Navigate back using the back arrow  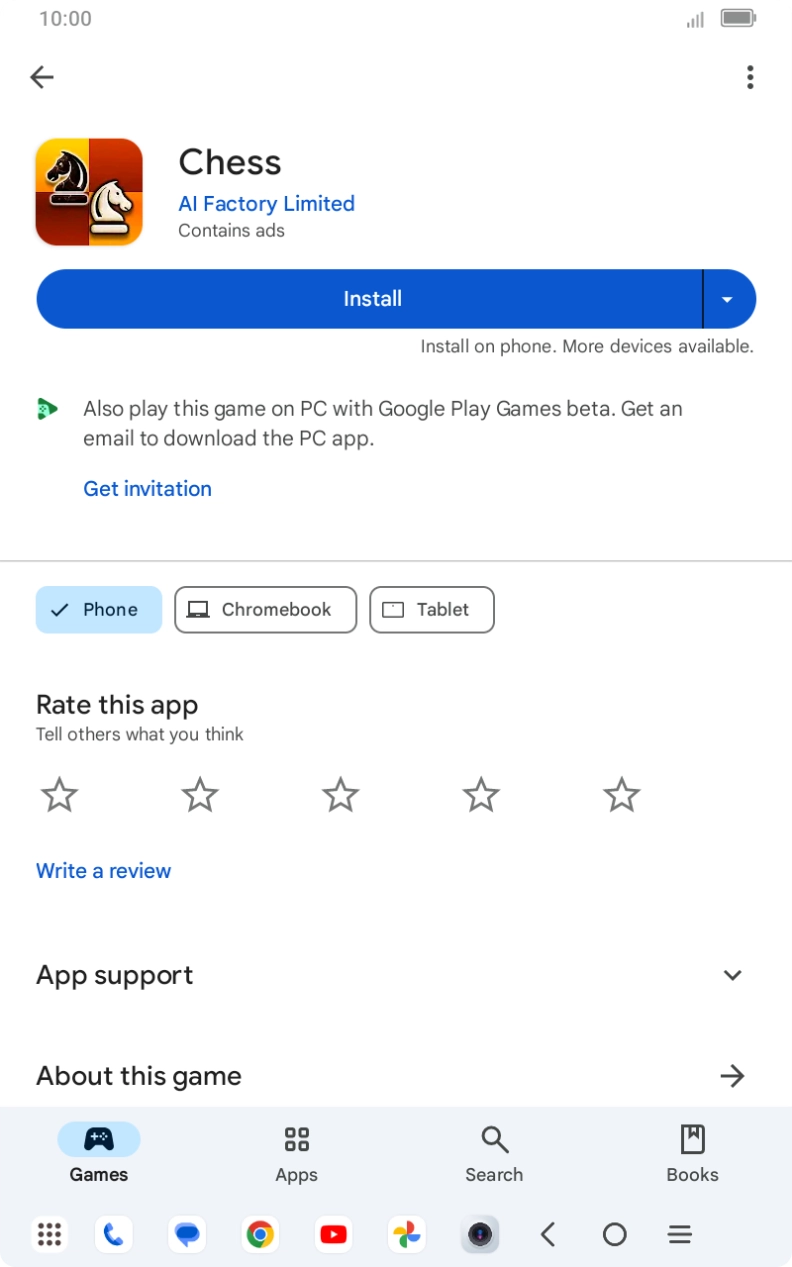[42, 76]
